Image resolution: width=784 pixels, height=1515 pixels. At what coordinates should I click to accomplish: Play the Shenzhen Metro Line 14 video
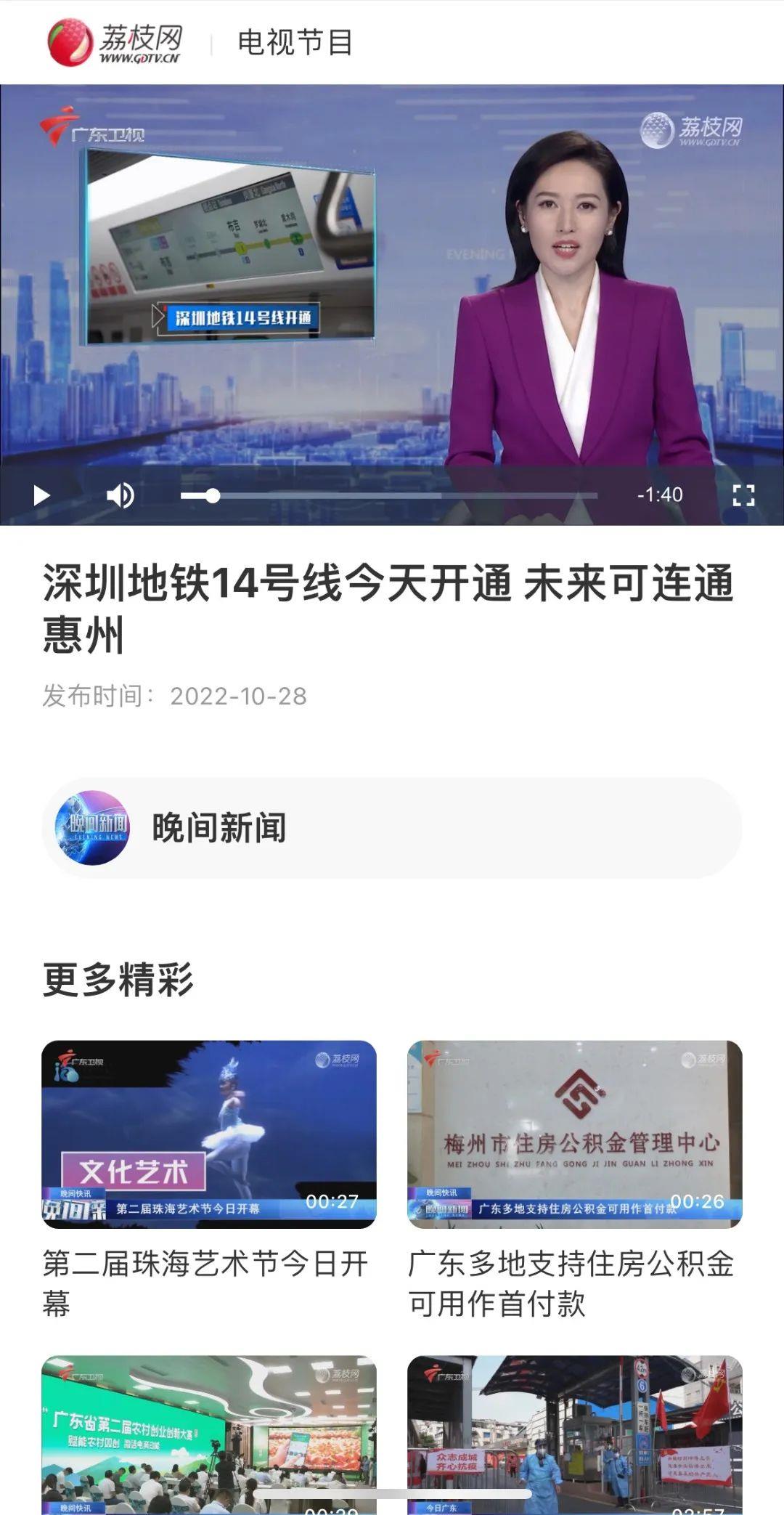(41, 495)
